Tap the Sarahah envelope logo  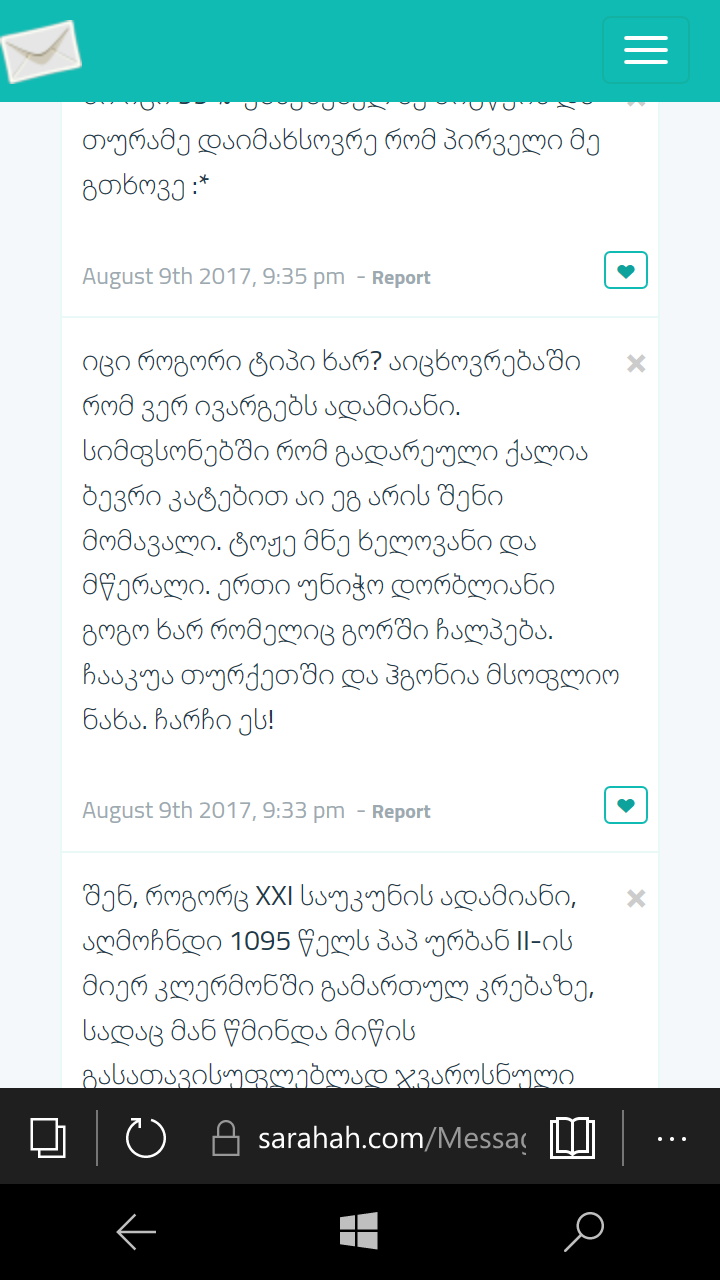(41, 50)
